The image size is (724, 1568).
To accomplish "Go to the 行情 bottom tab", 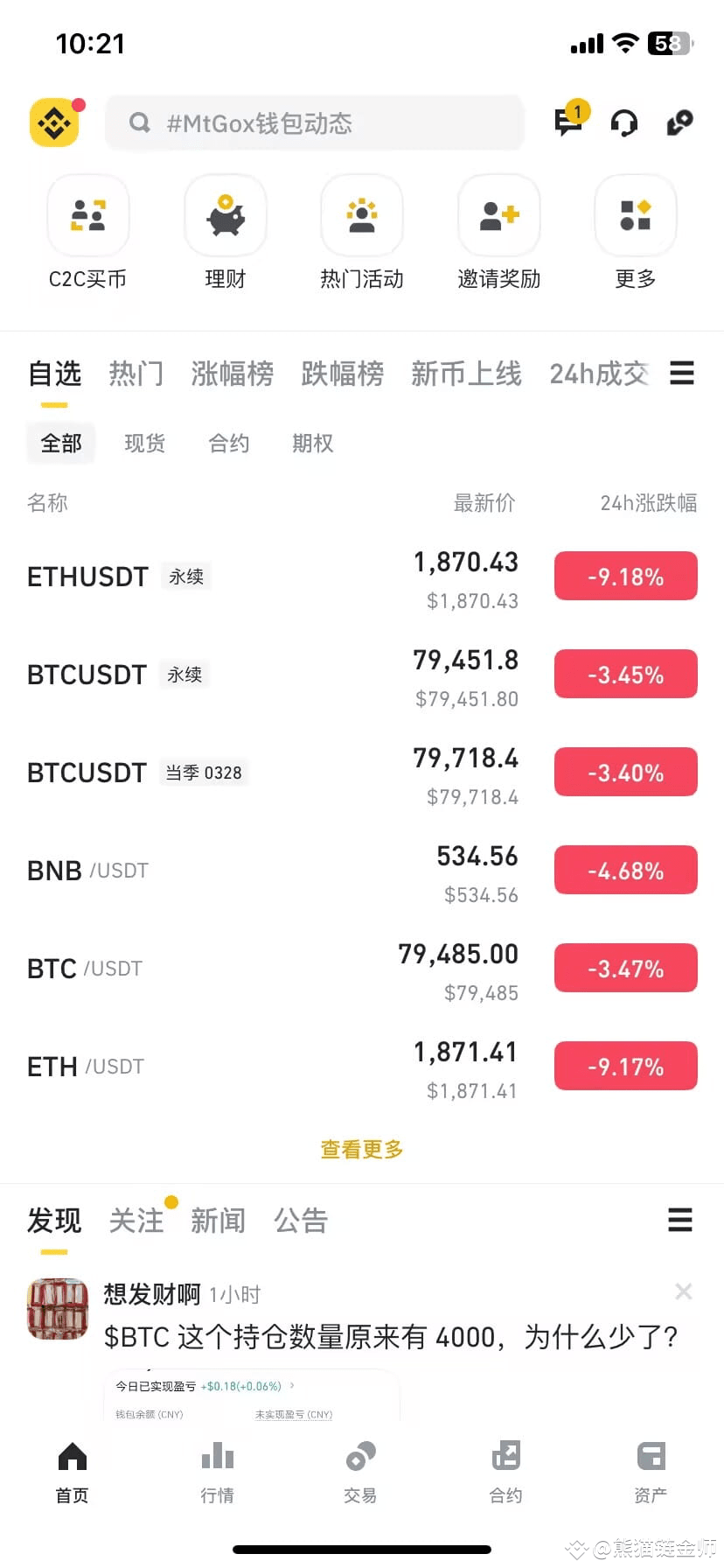I will (x=217, y=1472).
